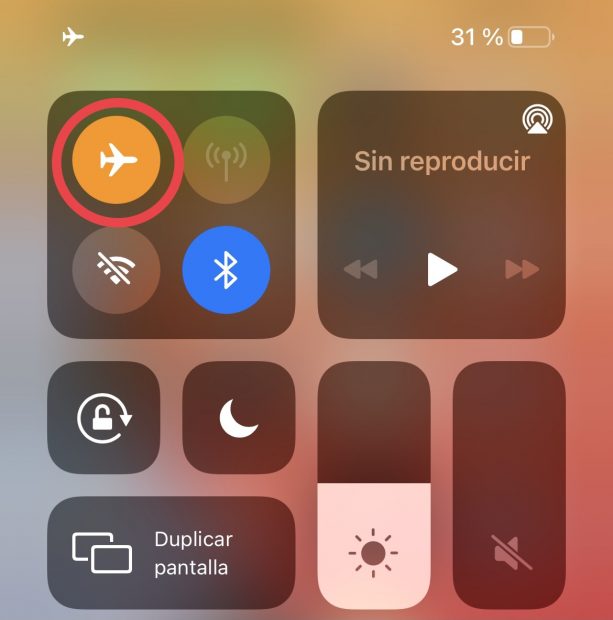This screenshot has height=620, width=613.
Task: Enable the Wi-Fi toggle
Action: (x=116, y=270)
